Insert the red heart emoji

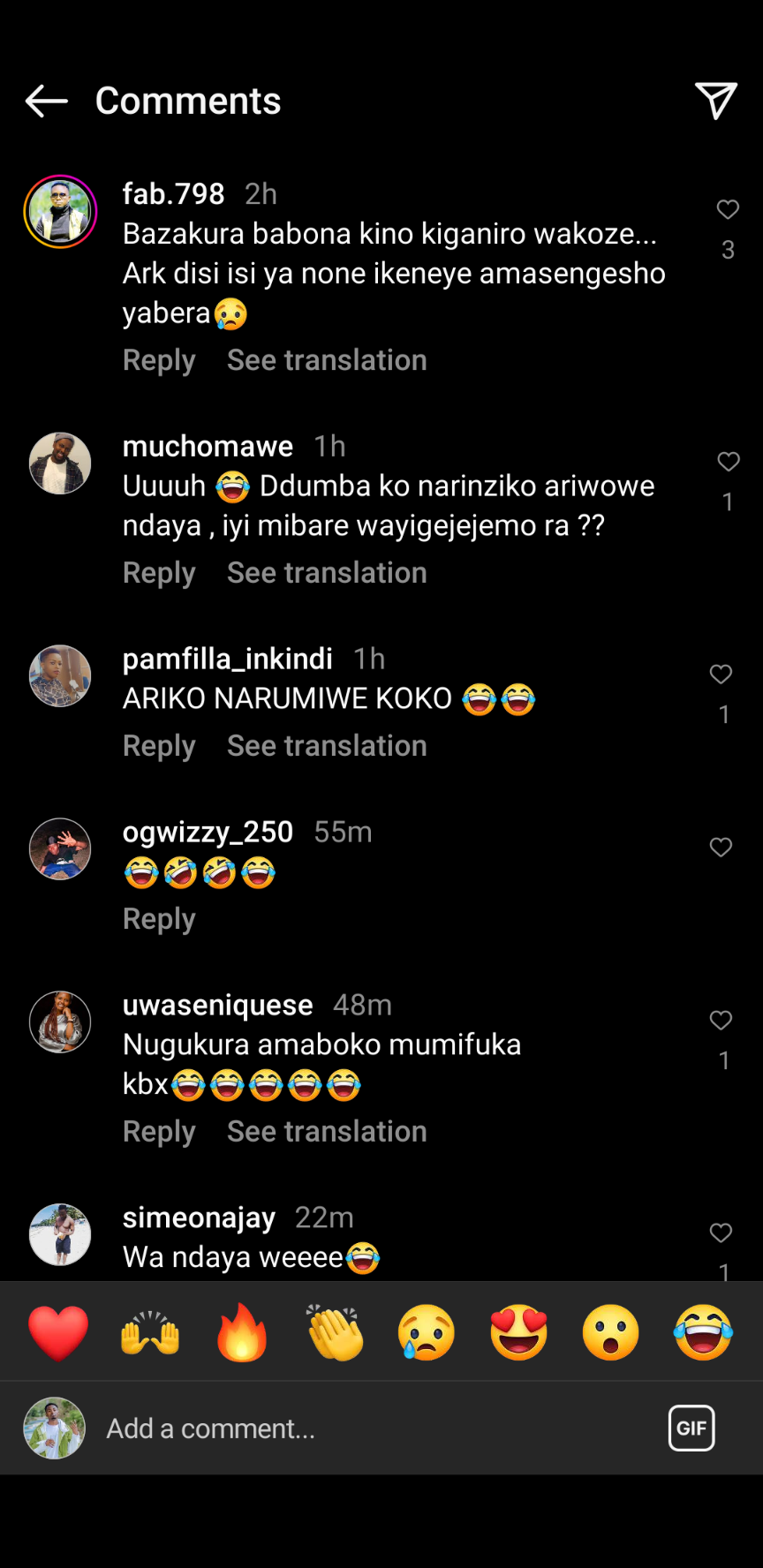tap(58, 1332)
